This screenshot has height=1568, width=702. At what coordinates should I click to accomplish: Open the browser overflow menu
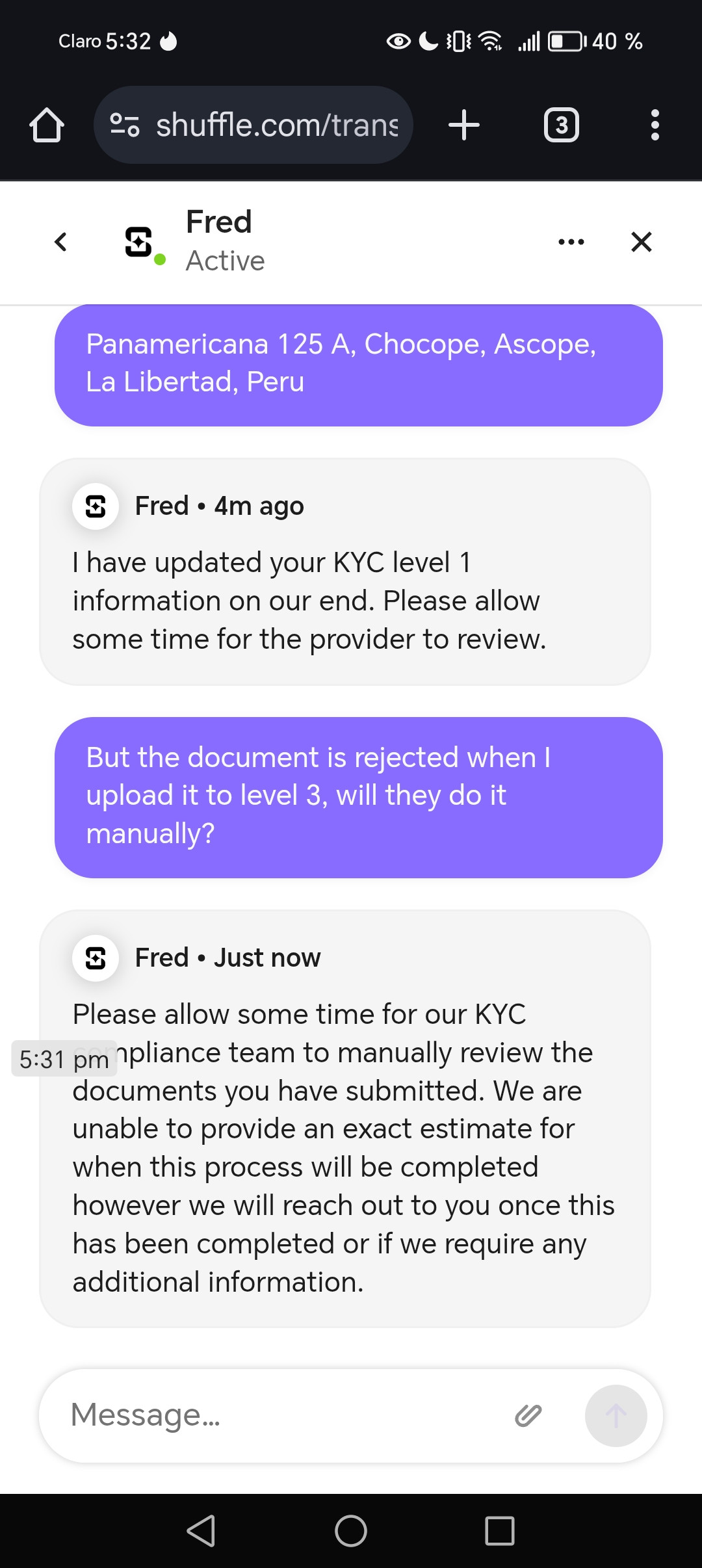click(655, 125)
